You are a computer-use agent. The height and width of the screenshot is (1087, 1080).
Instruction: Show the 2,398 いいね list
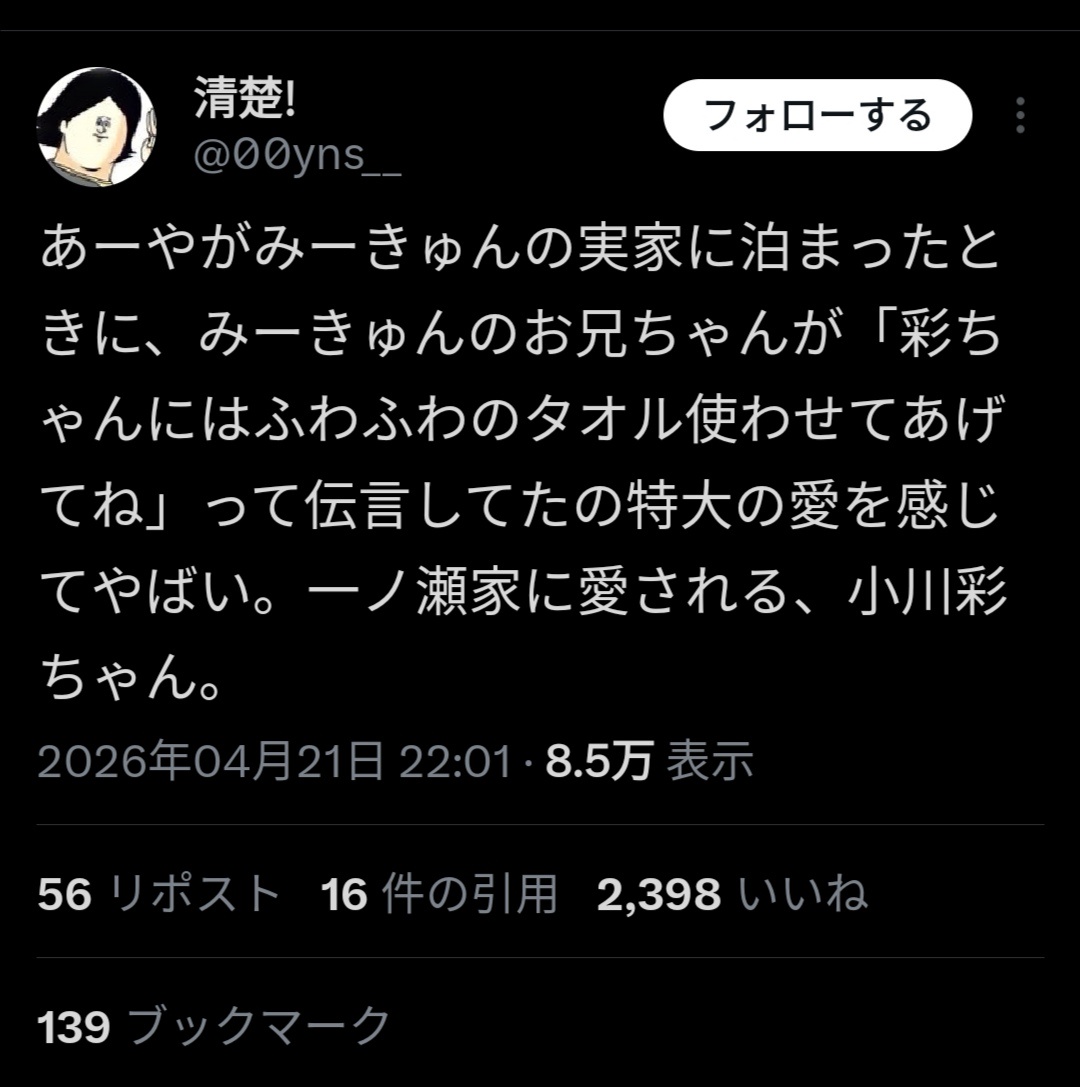pyautogui.click(x=731, y=894)
